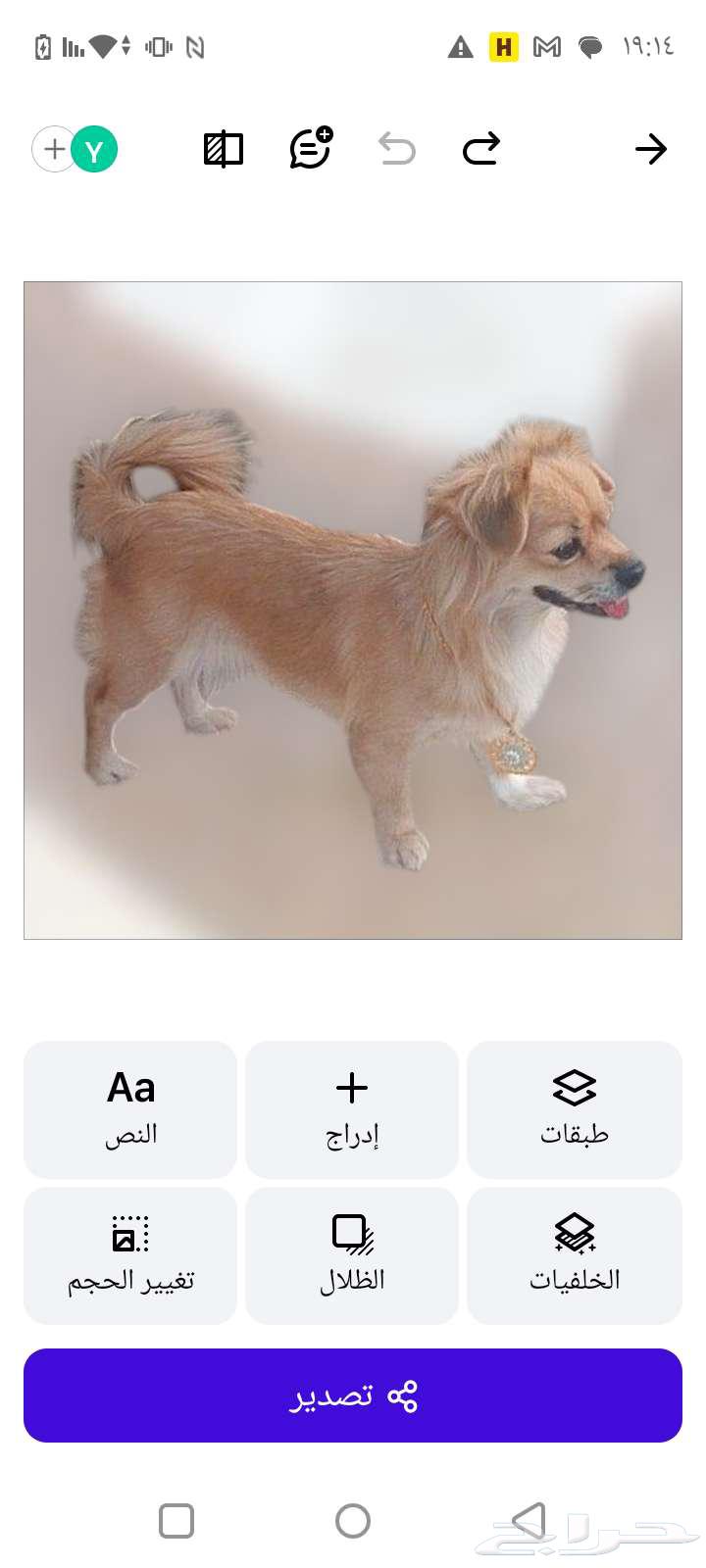Image resolution: width=706 pixels, height=1568 pixels.
Task: Redo the last undone edit
Action: (481, 150)
